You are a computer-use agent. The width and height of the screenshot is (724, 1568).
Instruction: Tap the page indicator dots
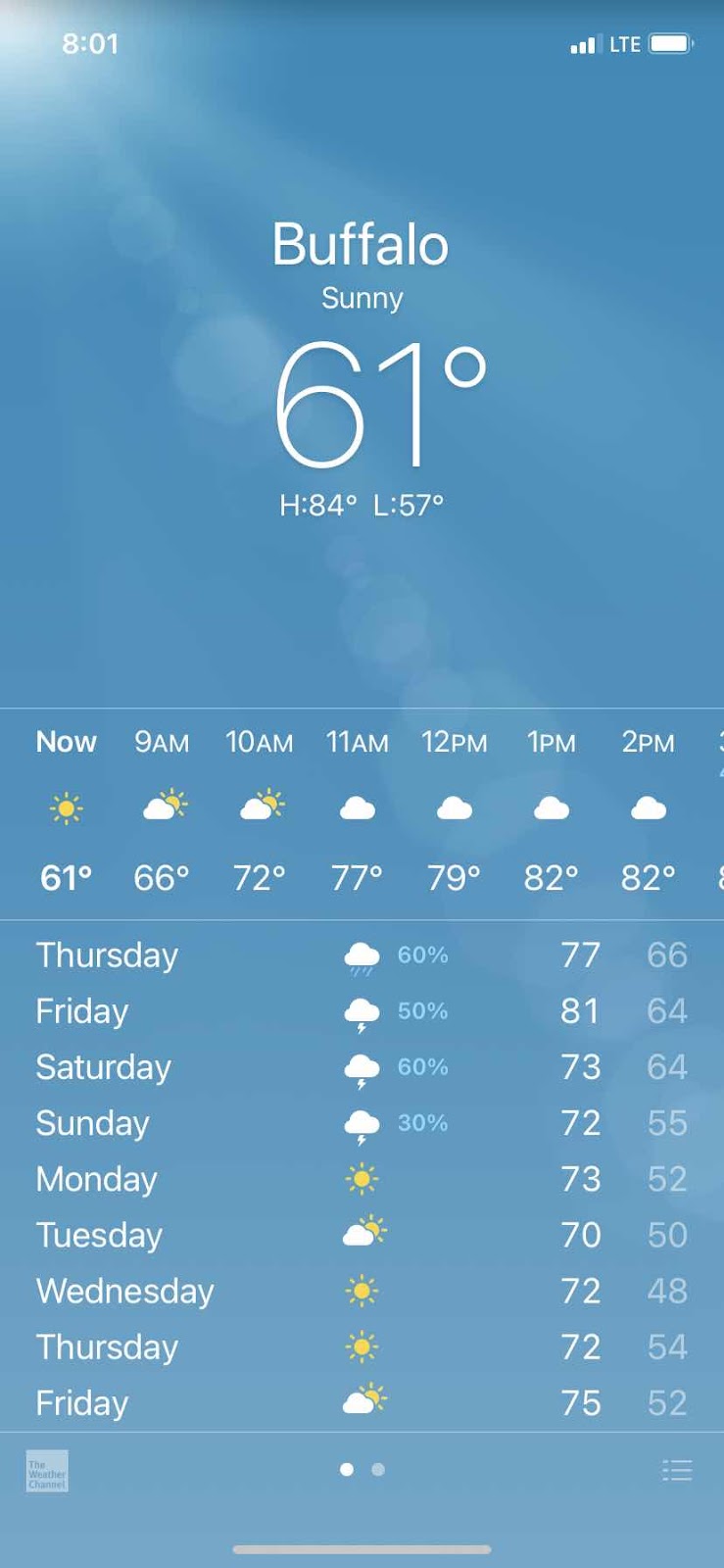(x=362, y=1469)
